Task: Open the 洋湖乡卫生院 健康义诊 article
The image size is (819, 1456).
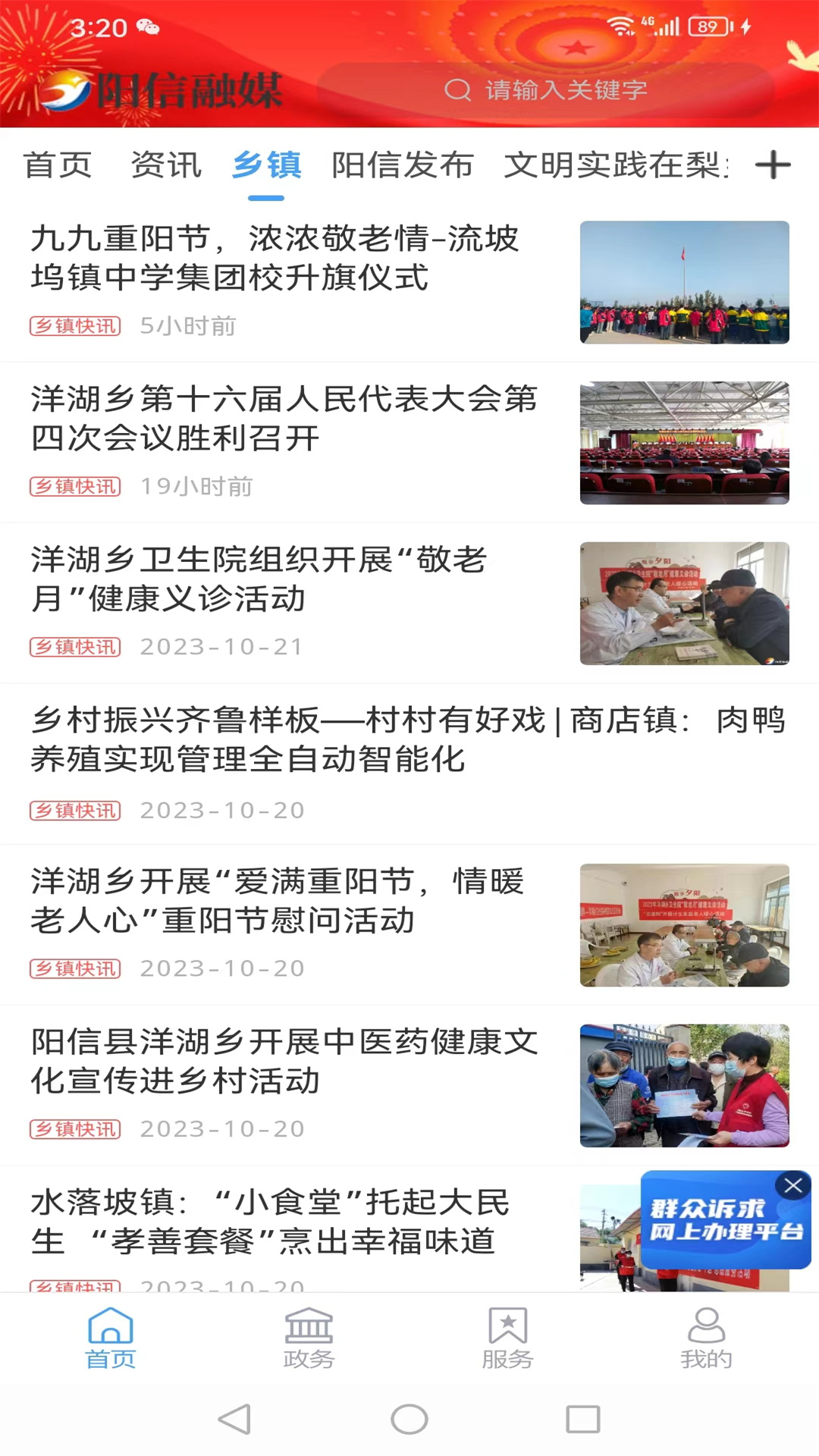Action: [x=259, y=579]
